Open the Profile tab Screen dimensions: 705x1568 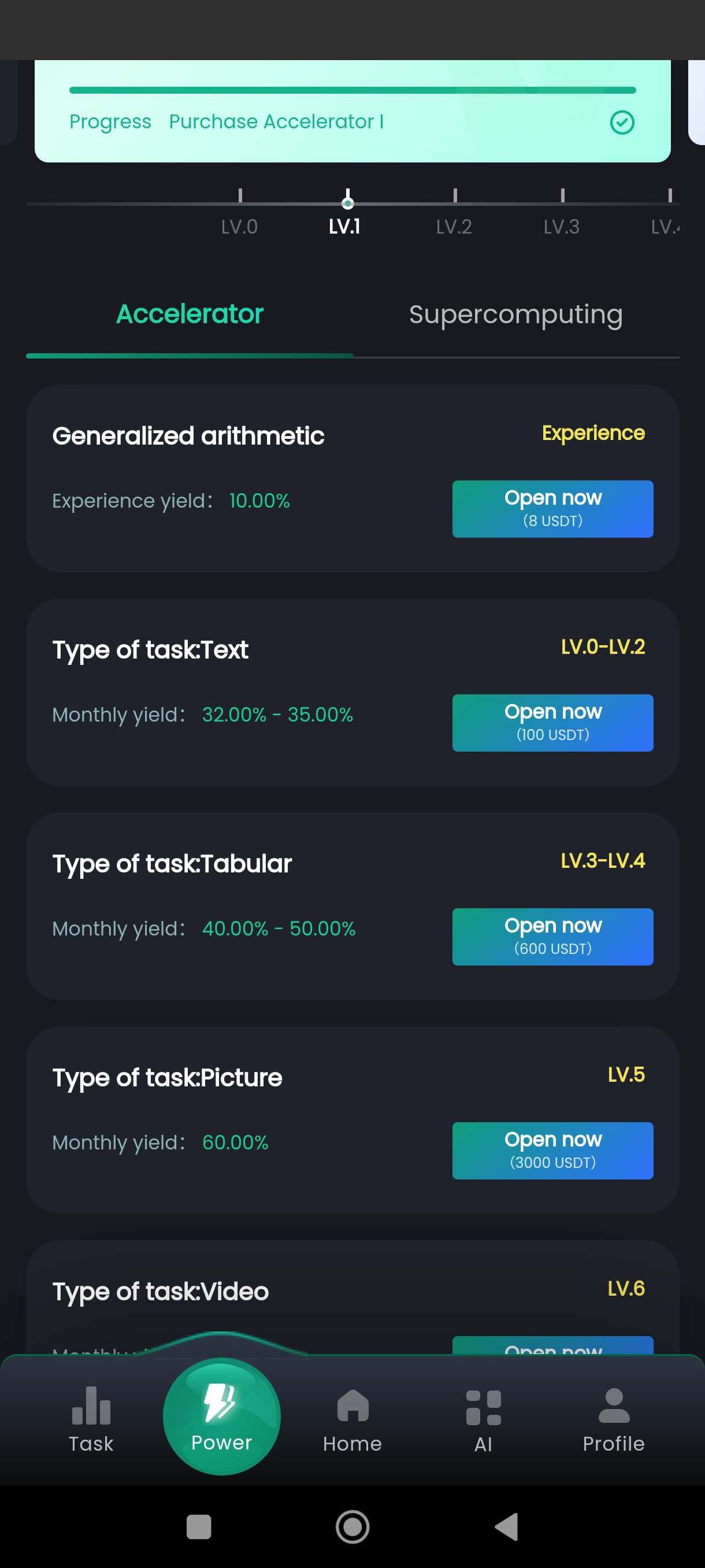(613, 1419)
